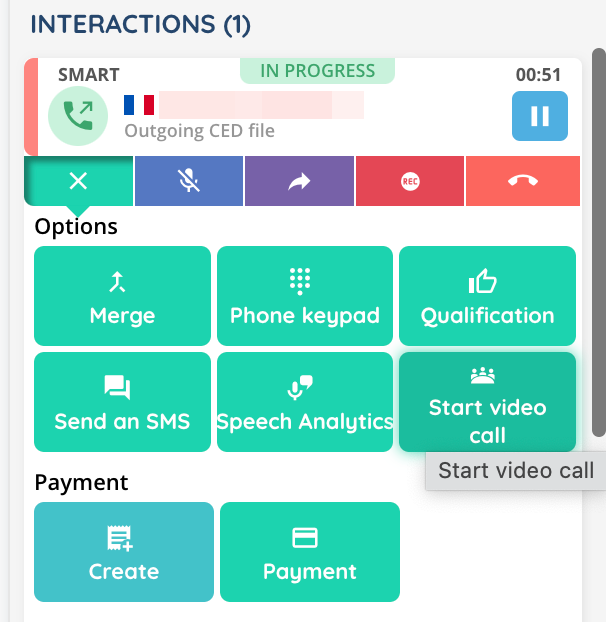Select the Merge option
This screenshot has width=606, height=622.
pyautogui.click(x=123, y=296)
